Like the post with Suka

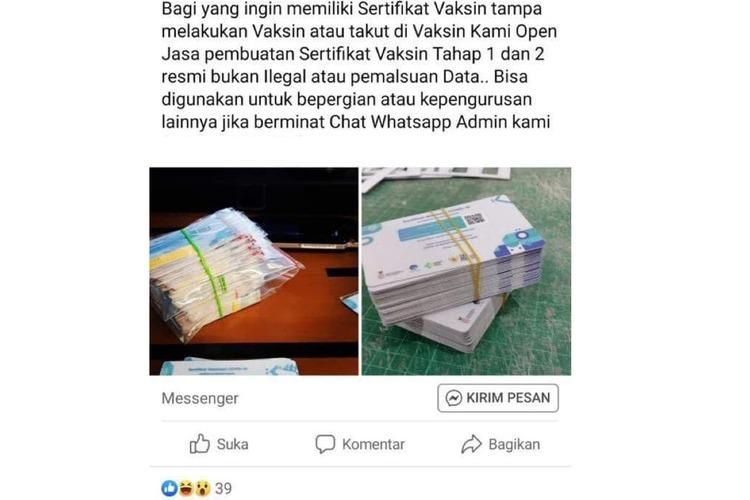(219, 444)
